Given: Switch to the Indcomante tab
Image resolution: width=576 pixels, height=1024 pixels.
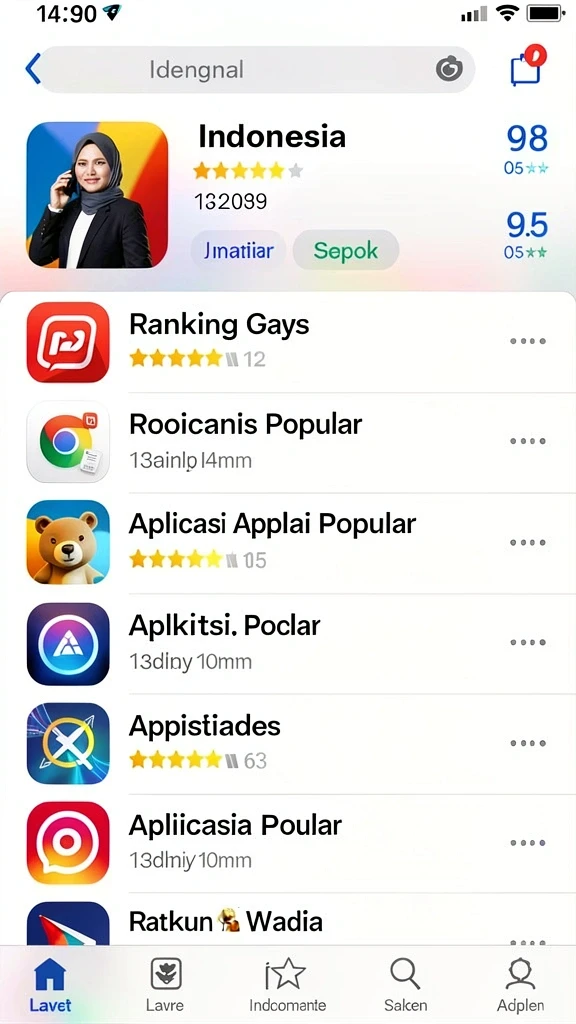Looking at the screenshot, I should (x=287, y=985).
